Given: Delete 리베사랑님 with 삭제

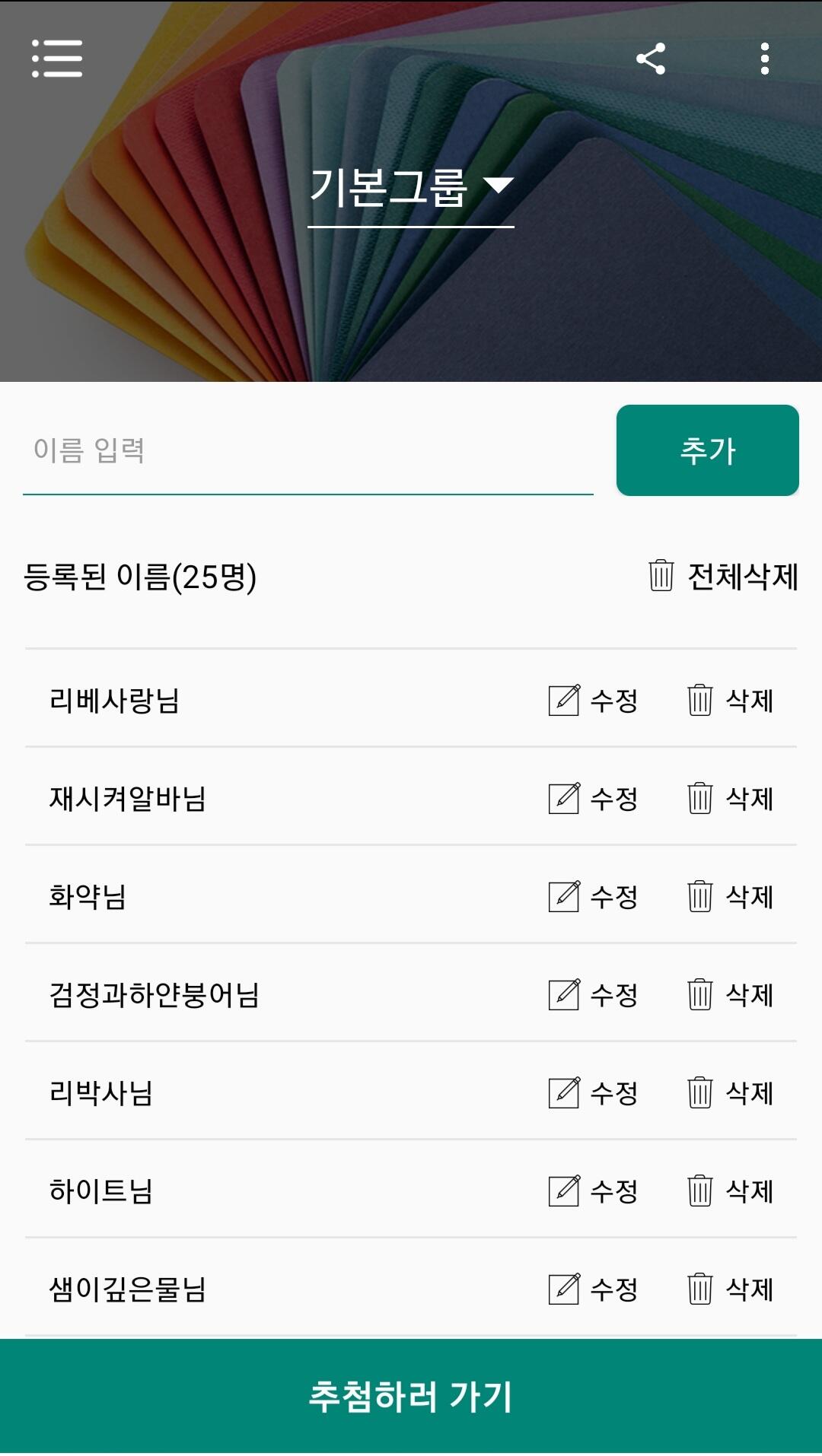Looking at the screenshot, I should (731, 700).
